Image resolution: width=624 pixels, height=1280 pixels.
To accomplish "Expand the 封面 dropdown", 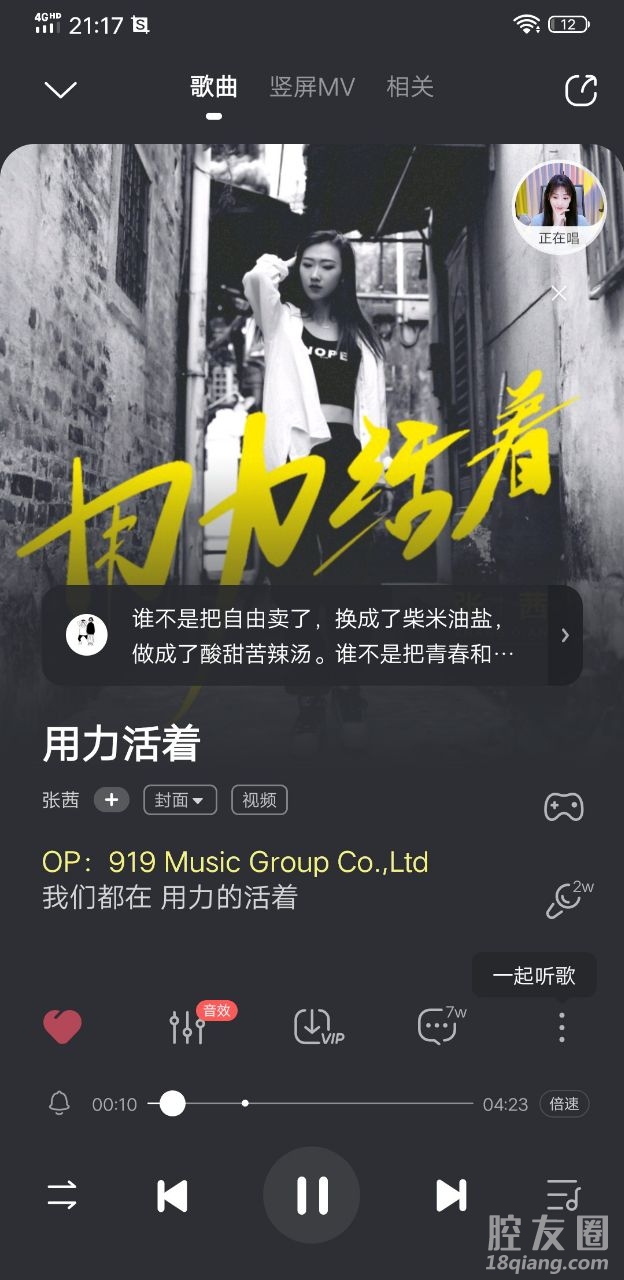I will 181,800.
